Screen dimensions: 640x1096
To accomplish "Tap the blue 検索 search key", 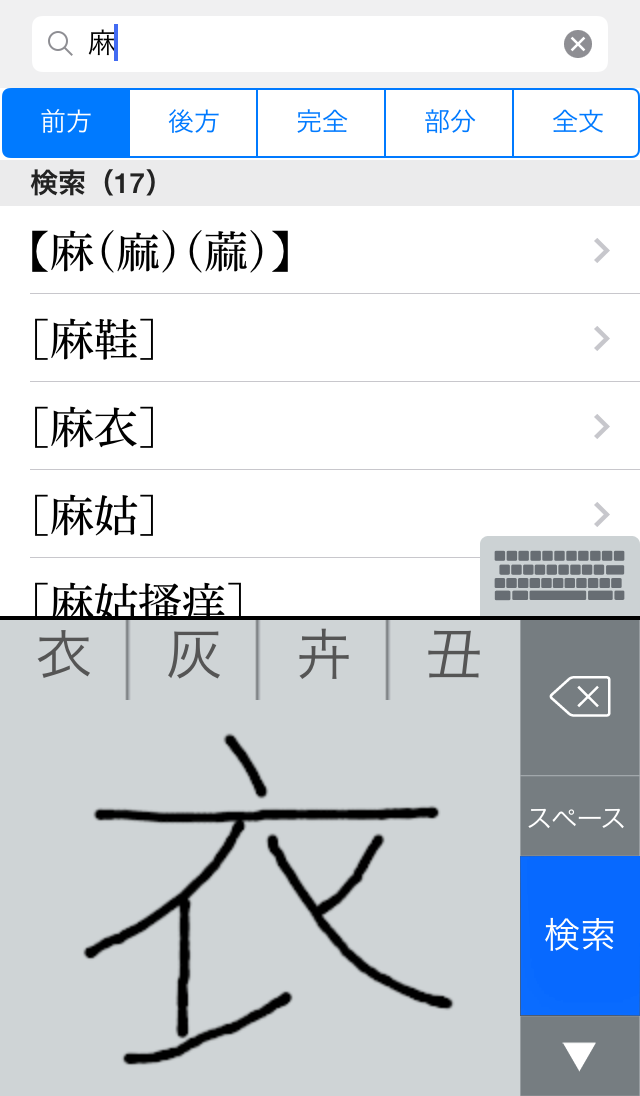I will (580, 935).
